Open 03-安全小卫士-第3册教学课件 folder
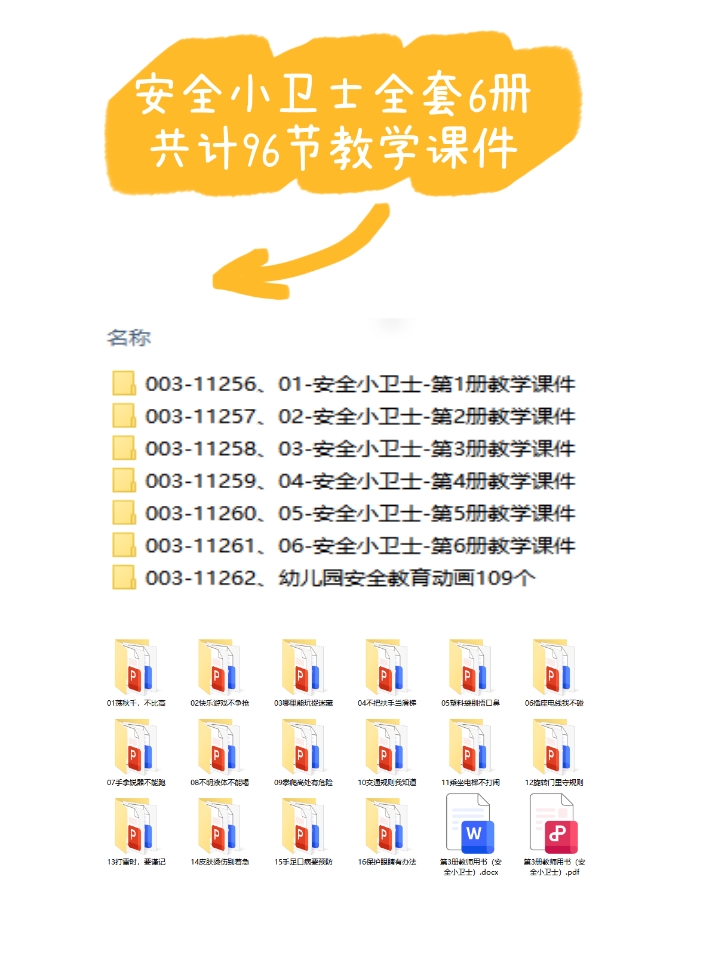This screenshot has width=720, height=960. (360, 450)
